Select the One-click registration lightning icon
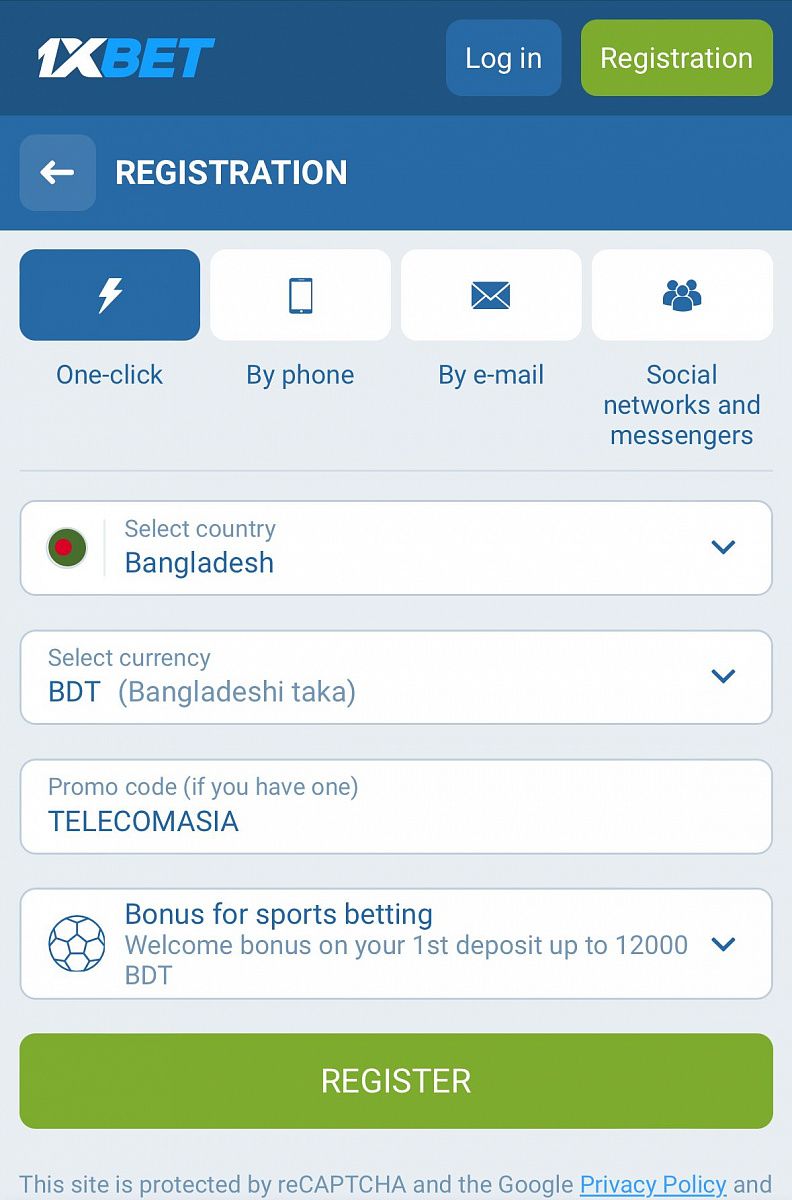Image resolution: width=792 pixels, height=1200 pixels. [109, 293]
